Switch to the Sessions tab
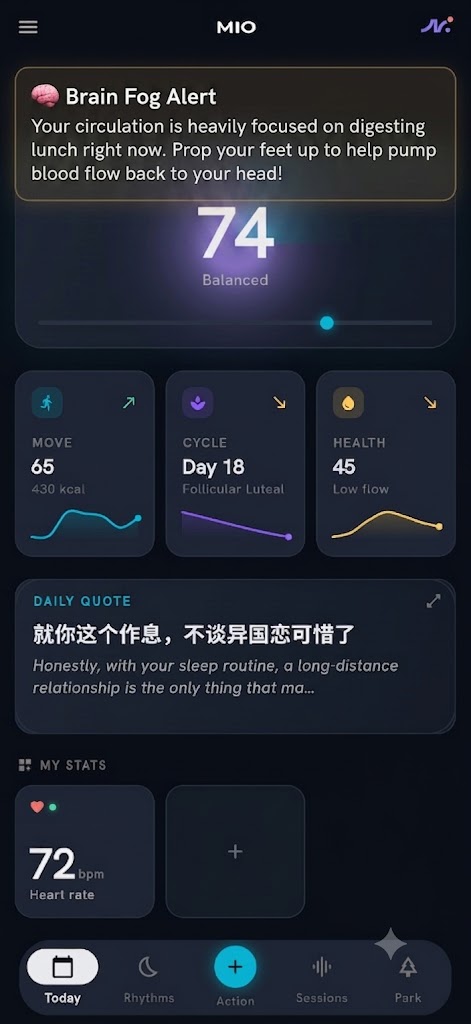 point(321,978)
